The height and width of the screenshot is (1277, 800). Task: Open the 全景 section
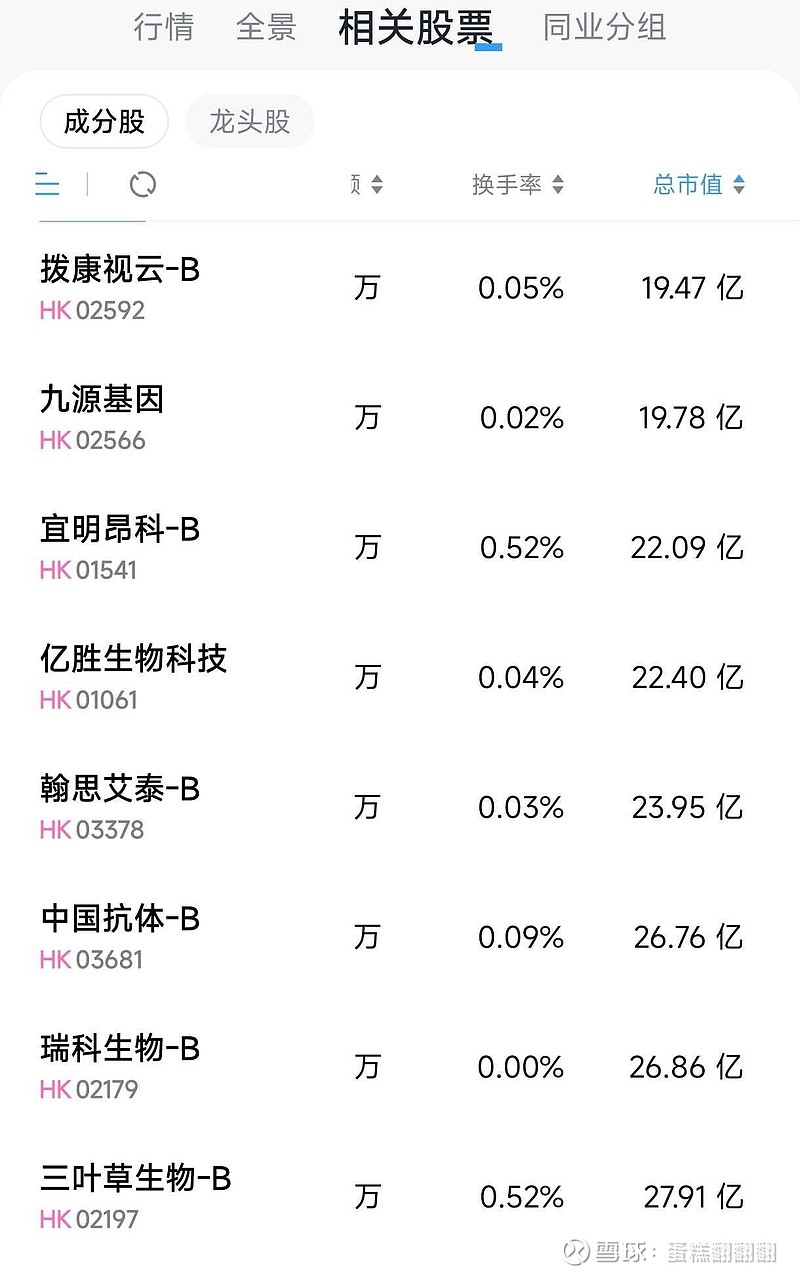click(265, 27)
